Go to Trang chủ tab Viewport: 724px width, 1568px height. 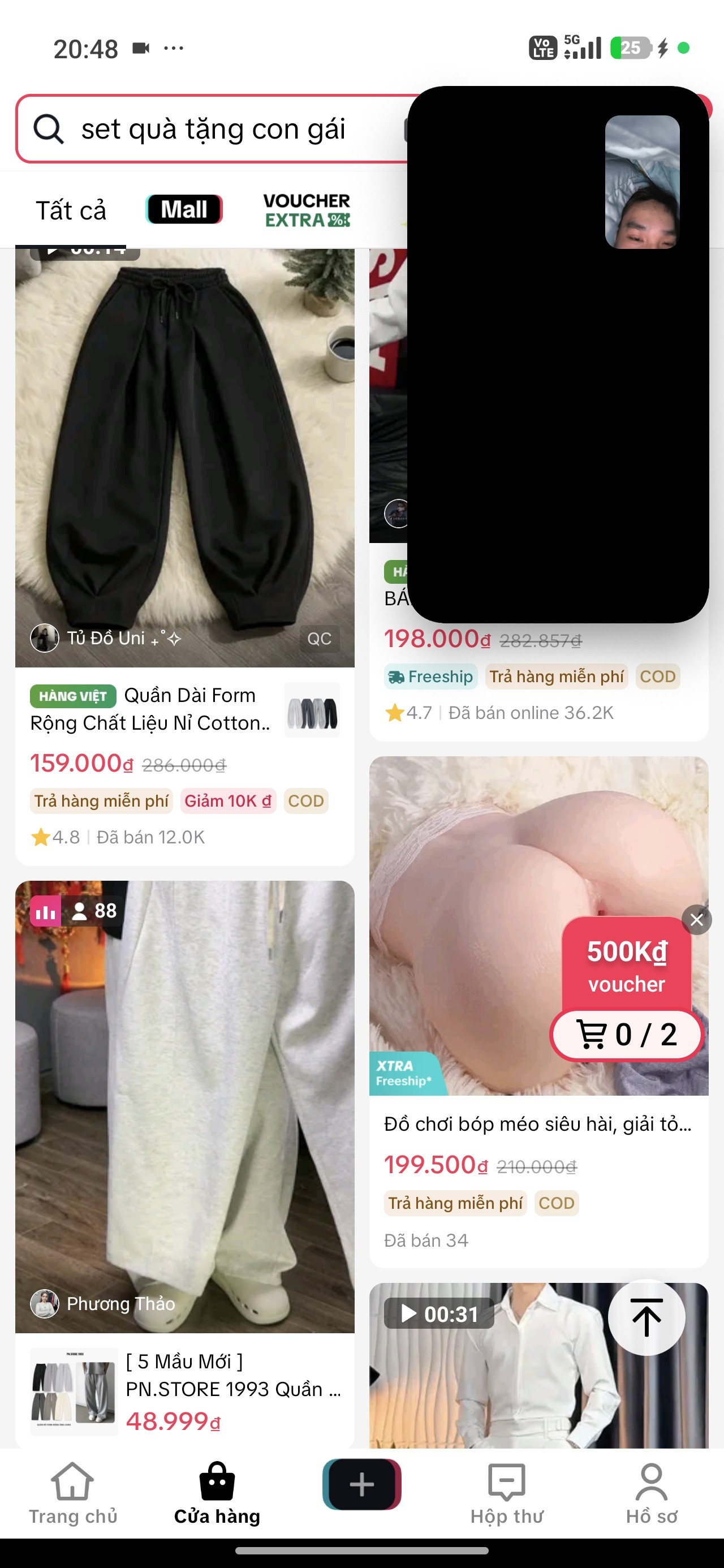72,1493
